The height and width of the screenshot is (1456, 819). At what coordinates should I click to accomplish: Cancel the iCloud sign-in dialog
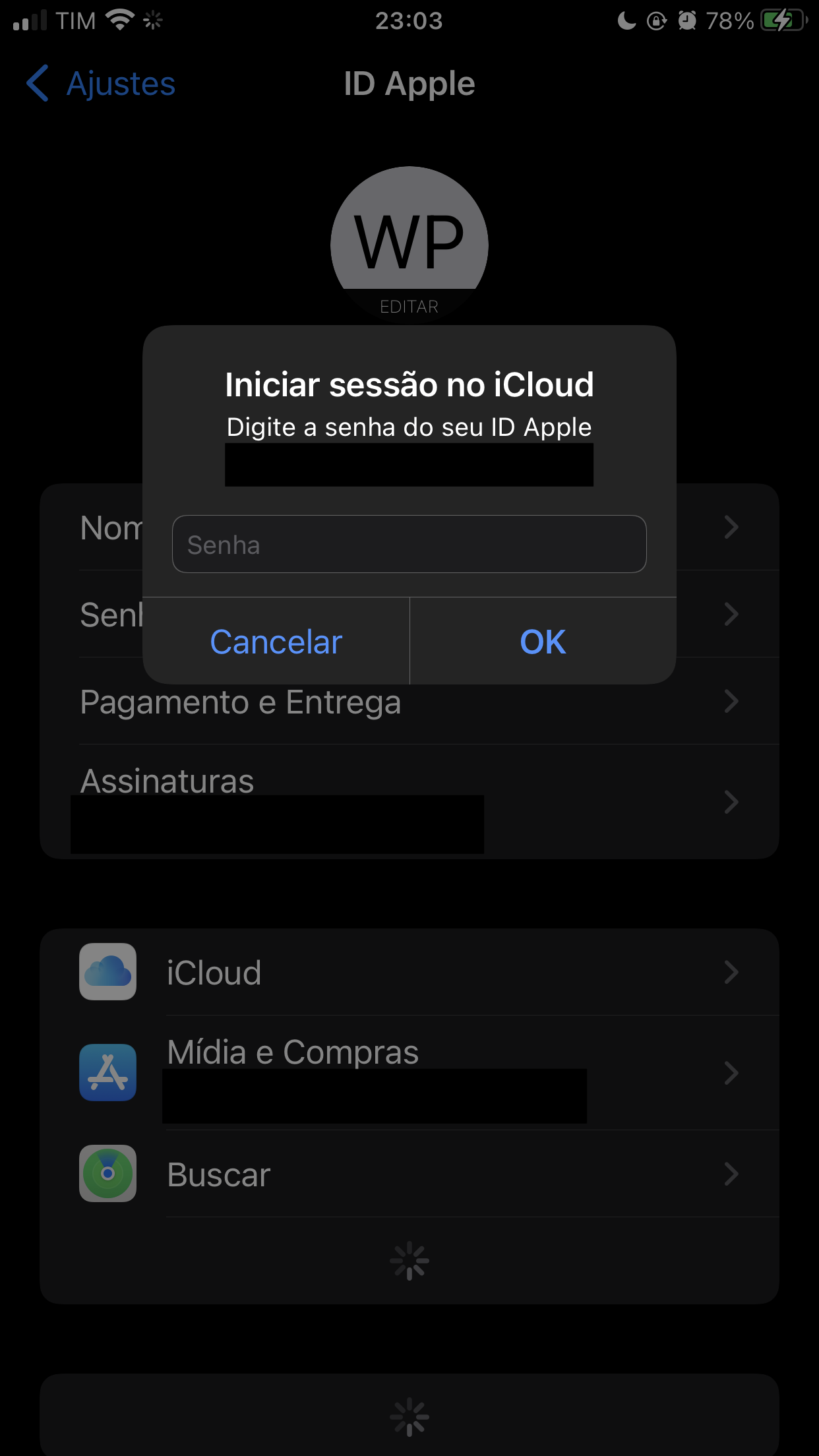click(x=276, y=642)
